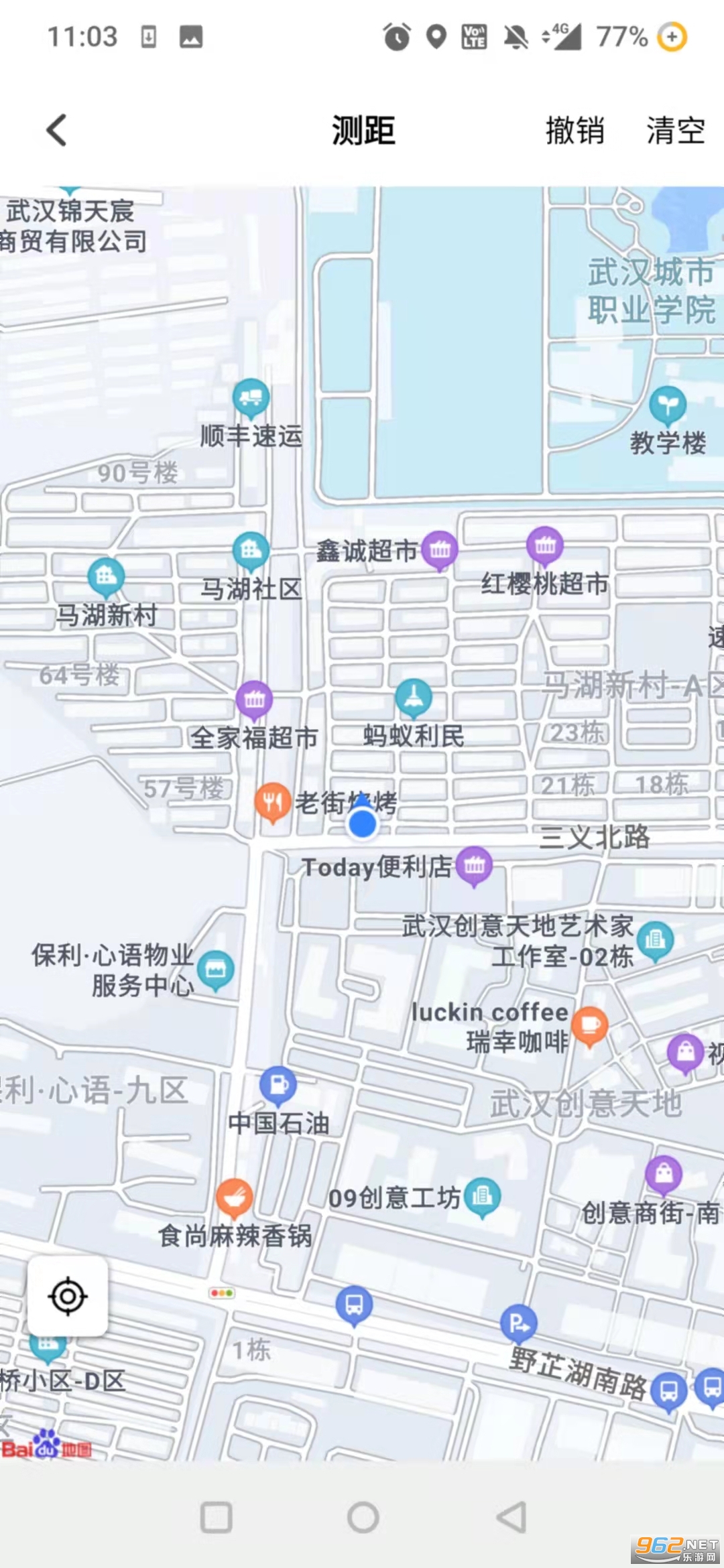This screenshot has height=1568, width=724.
Task: Tap the 老街烧烤 restaurant pin
Action: coord(273,802)
